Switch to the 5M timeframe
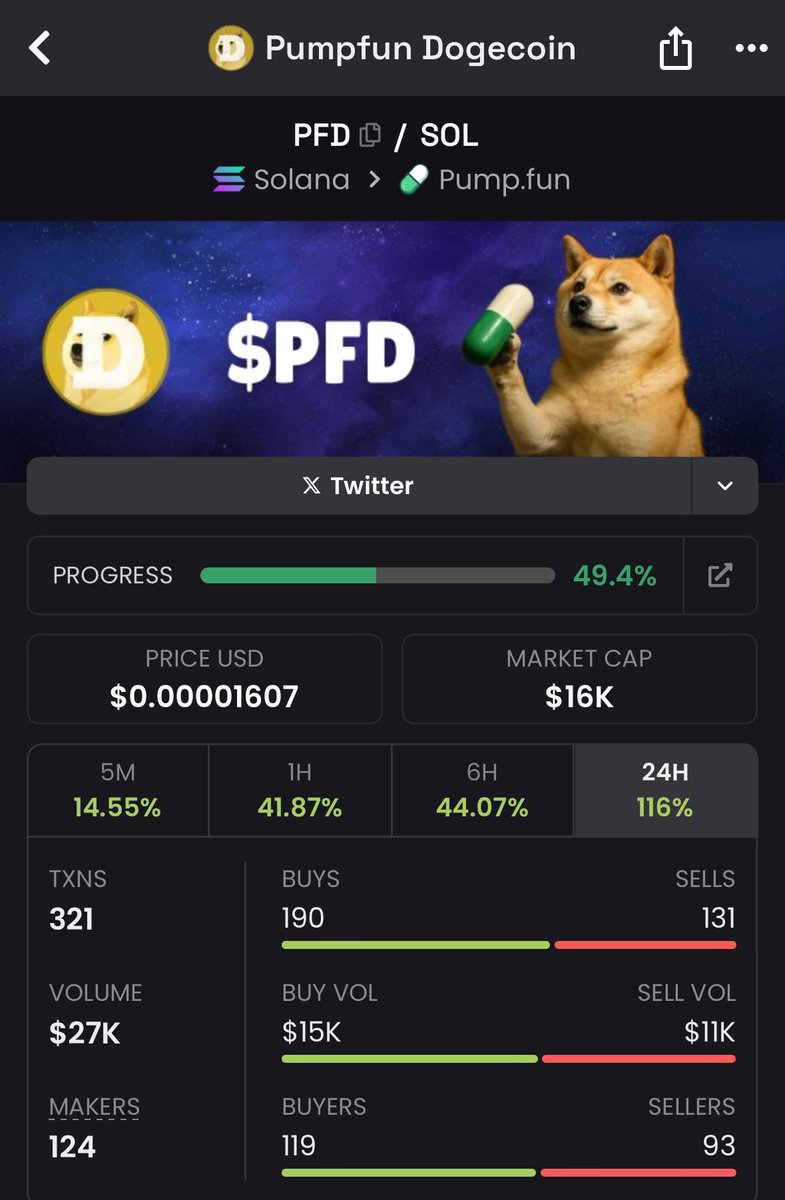Image resolution: width=785 pixels, height=1200 pixels. click(117, 790)
